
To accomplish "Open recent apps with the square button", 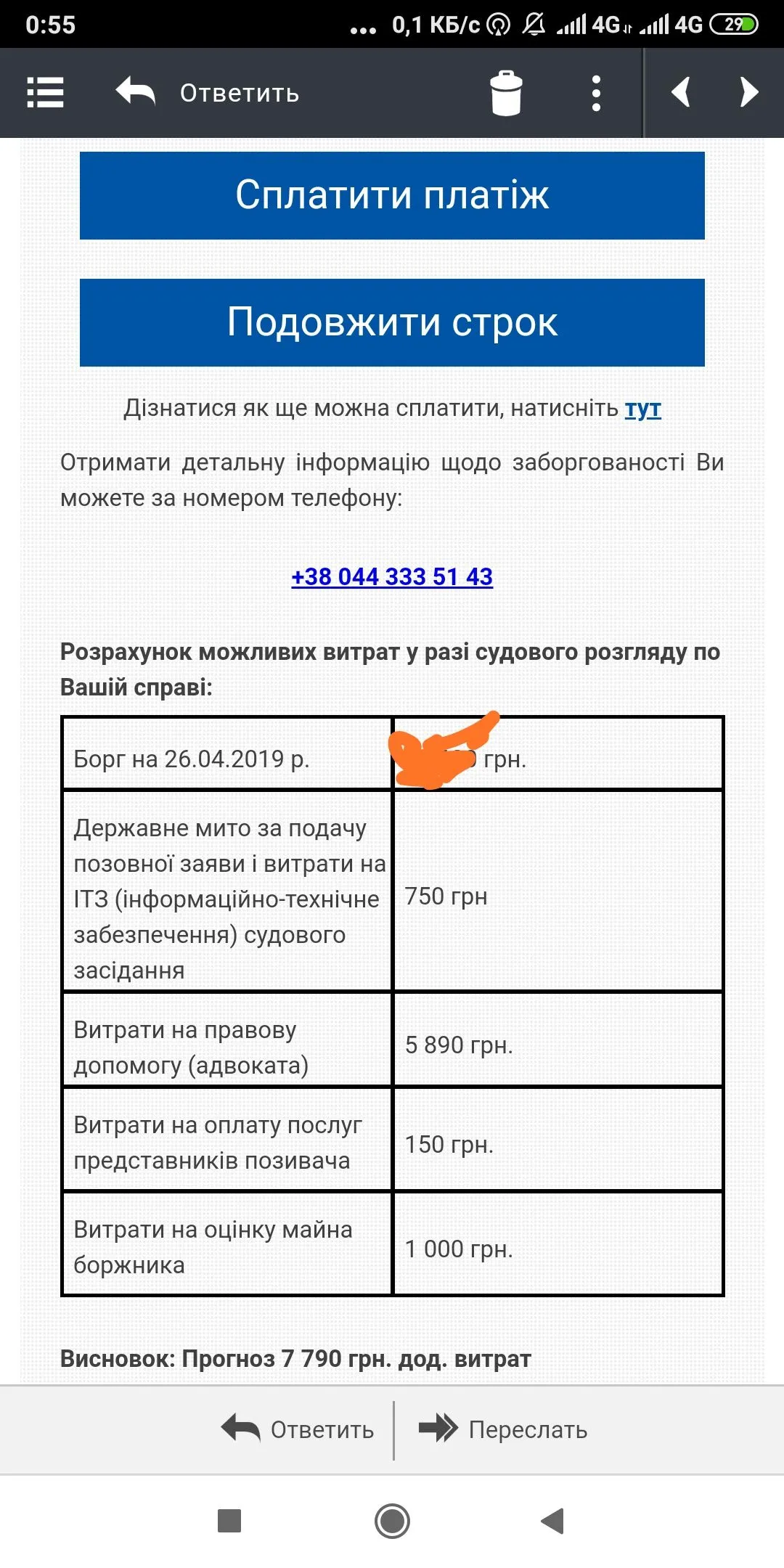I will [x=229, y=1520].
